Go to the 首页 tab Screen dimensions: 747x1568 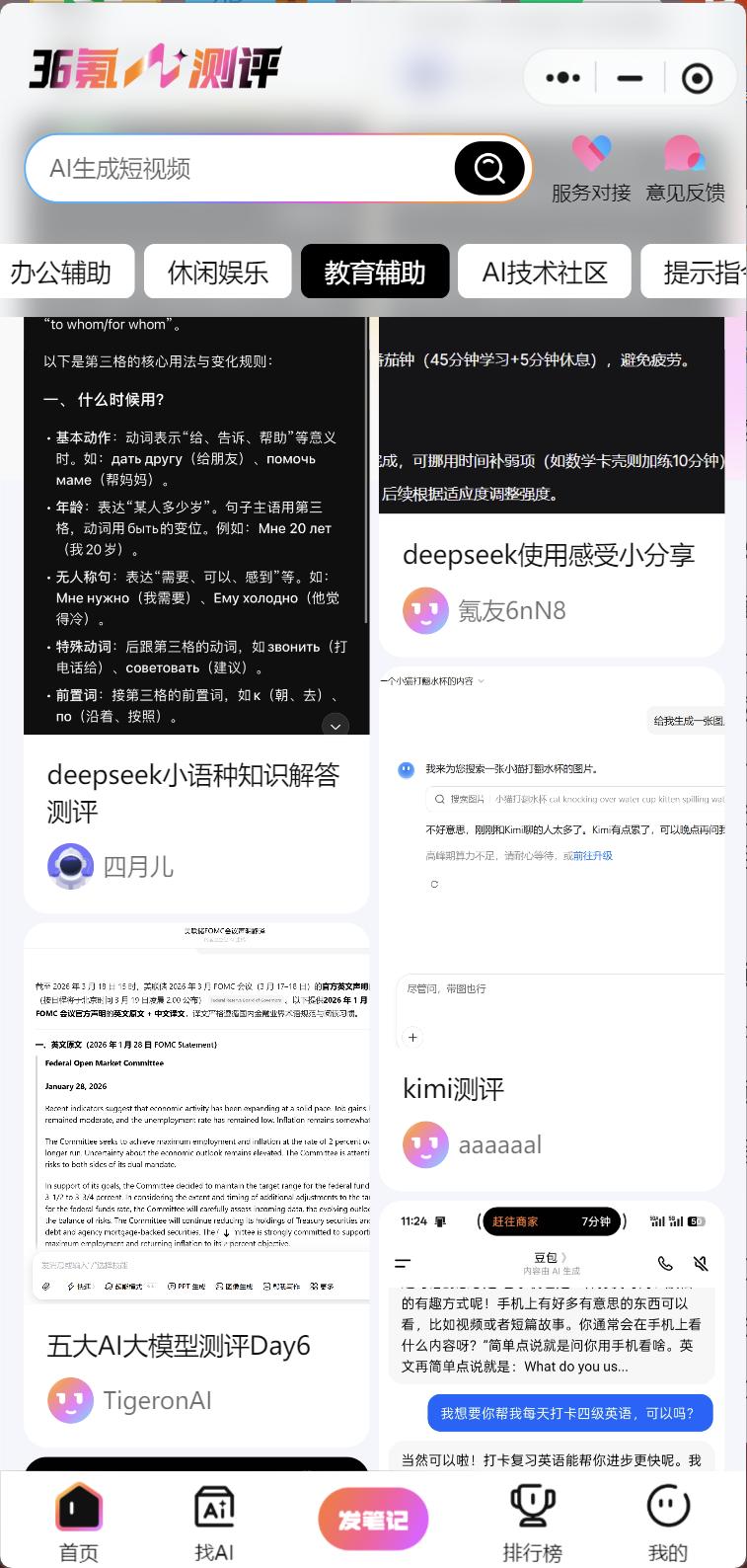[x=79, y=1521]
